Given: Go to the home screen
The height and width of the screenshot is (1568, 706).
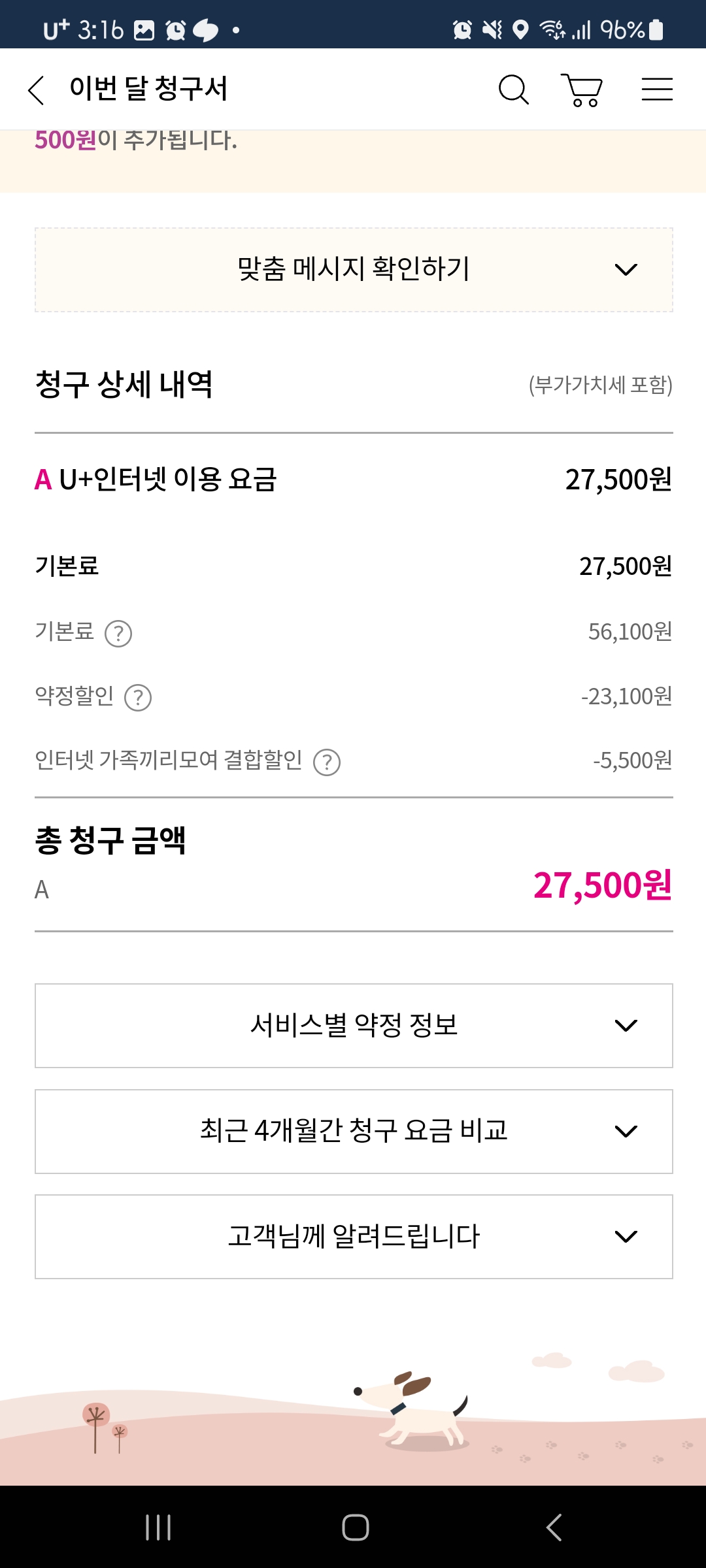Looking at the screenshot, I should coord(355,1527).
